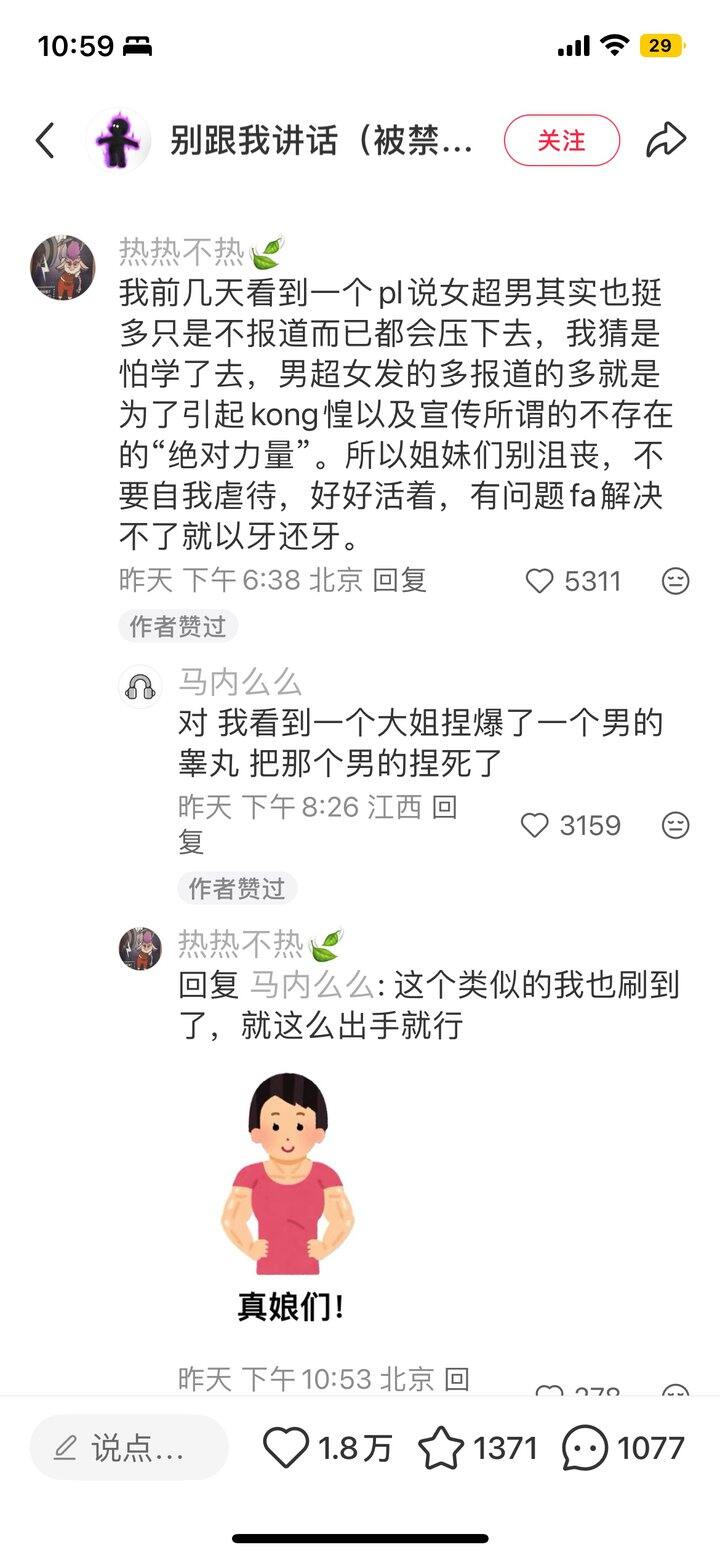720x1558 pixels.
Task: Follow the author with 关注 button
Action: (561, 141)
